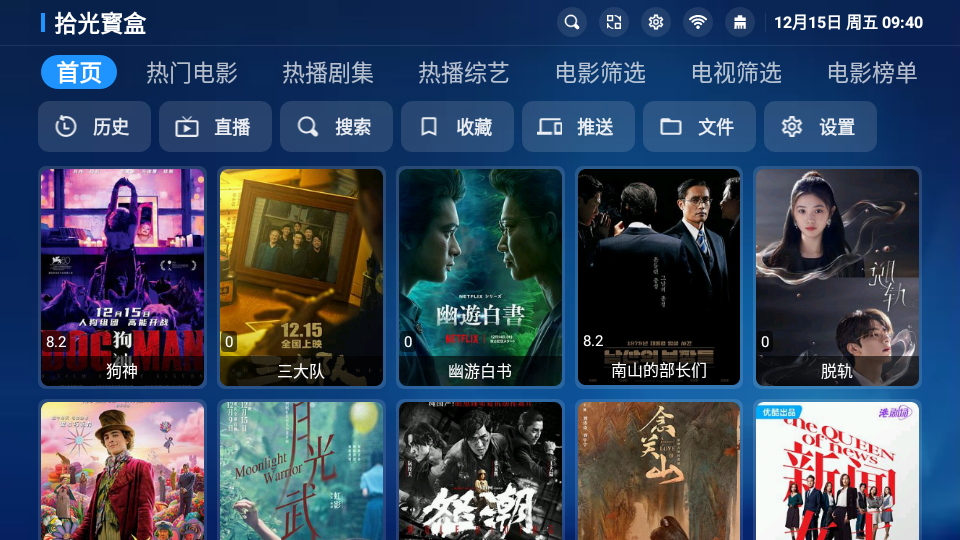Switch to 热播剧集 tab

pyautogui.click(x=328, y=73)
